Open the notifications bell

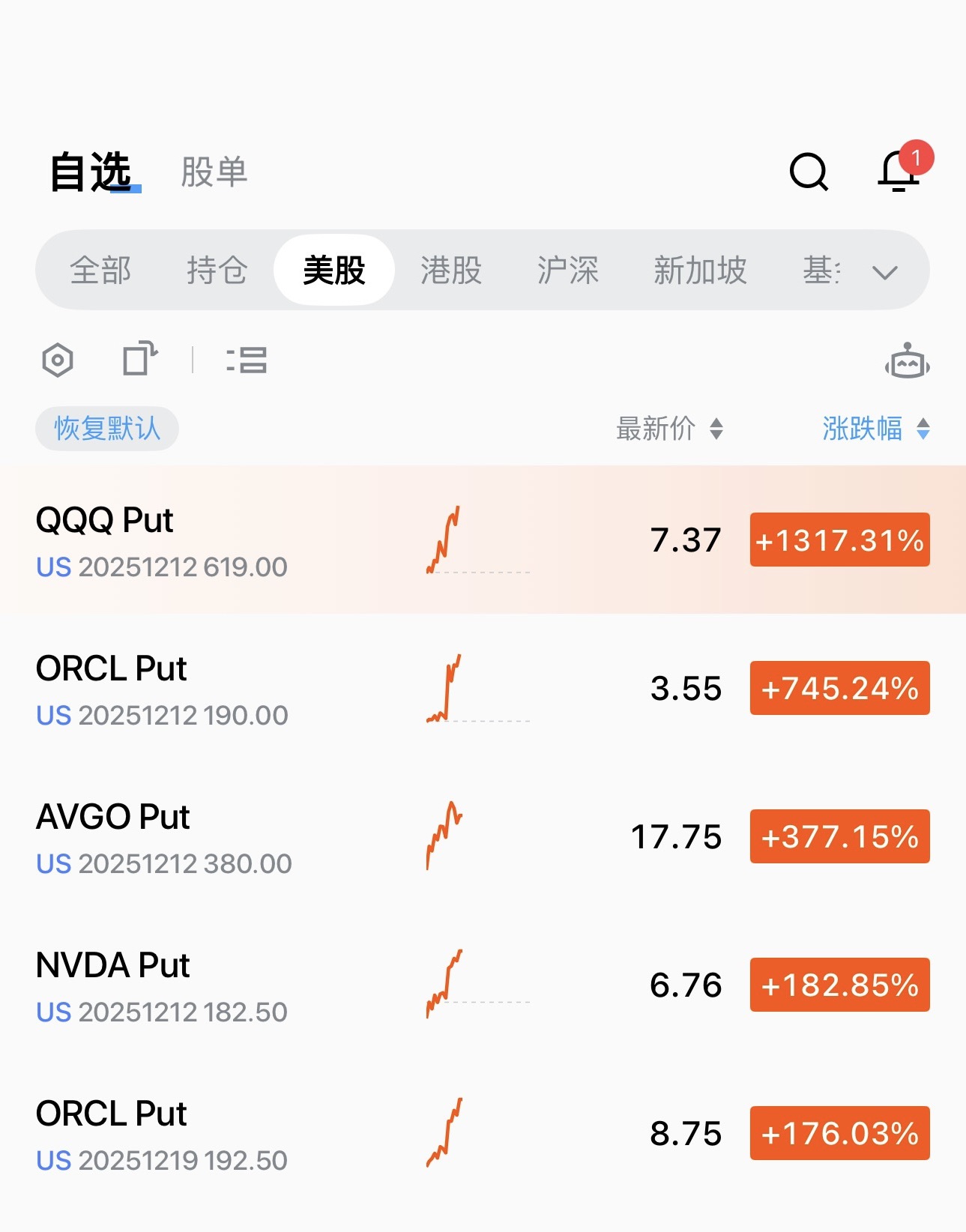899,171
